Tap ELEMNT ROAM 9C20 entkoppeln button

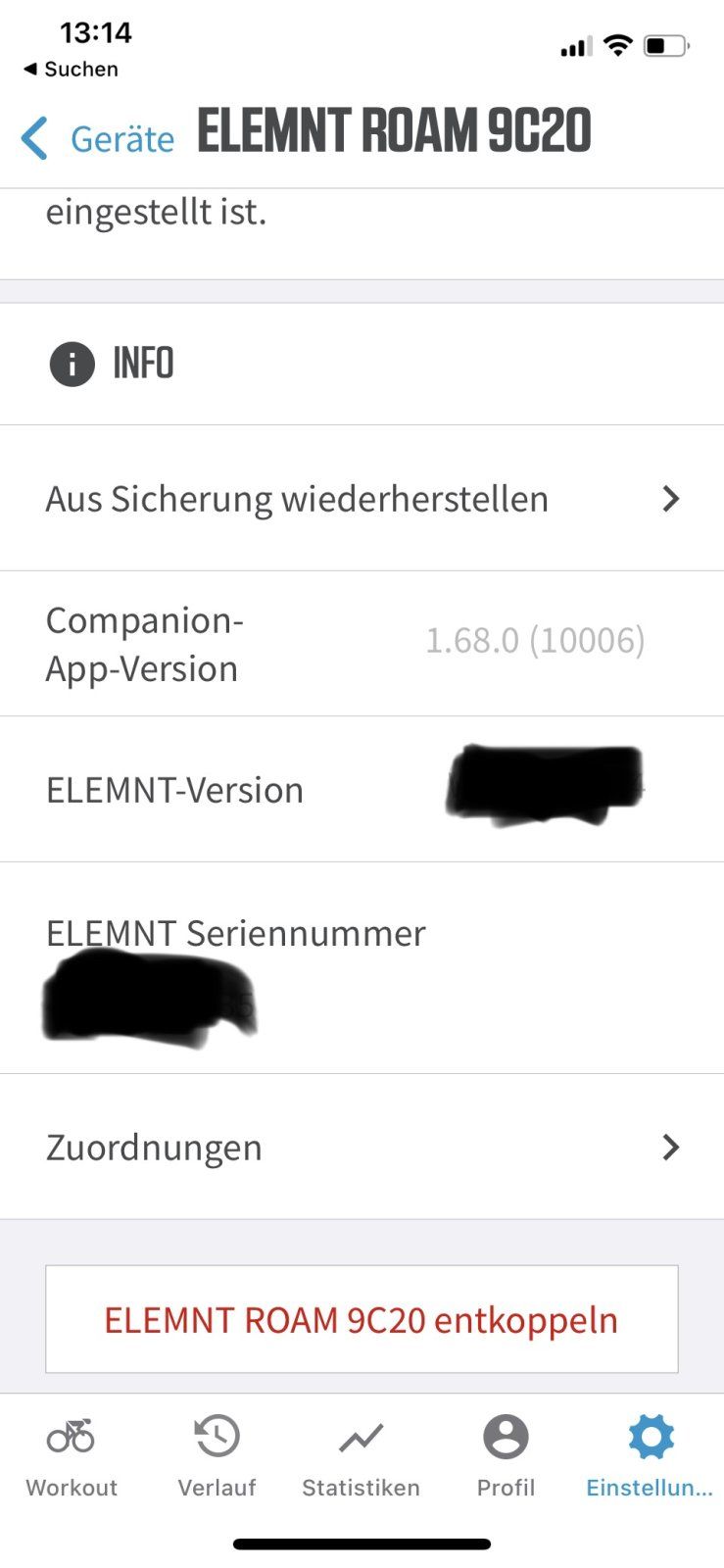point(362,1319)
